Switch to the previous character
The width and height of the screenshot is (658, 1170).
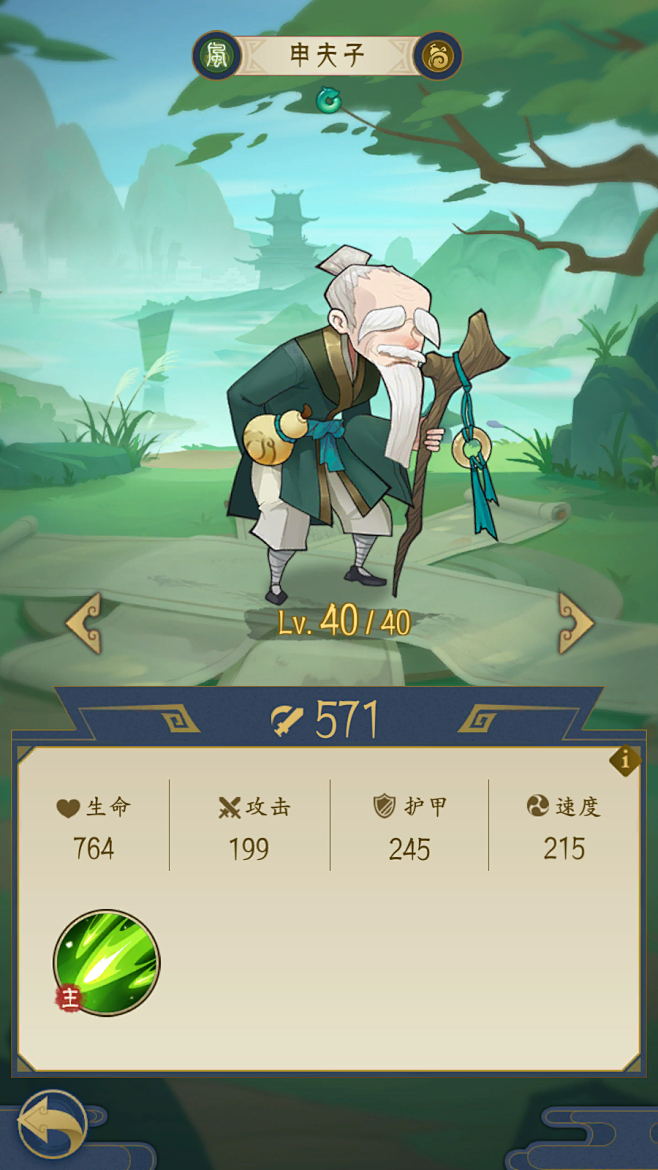click(84, 624)
